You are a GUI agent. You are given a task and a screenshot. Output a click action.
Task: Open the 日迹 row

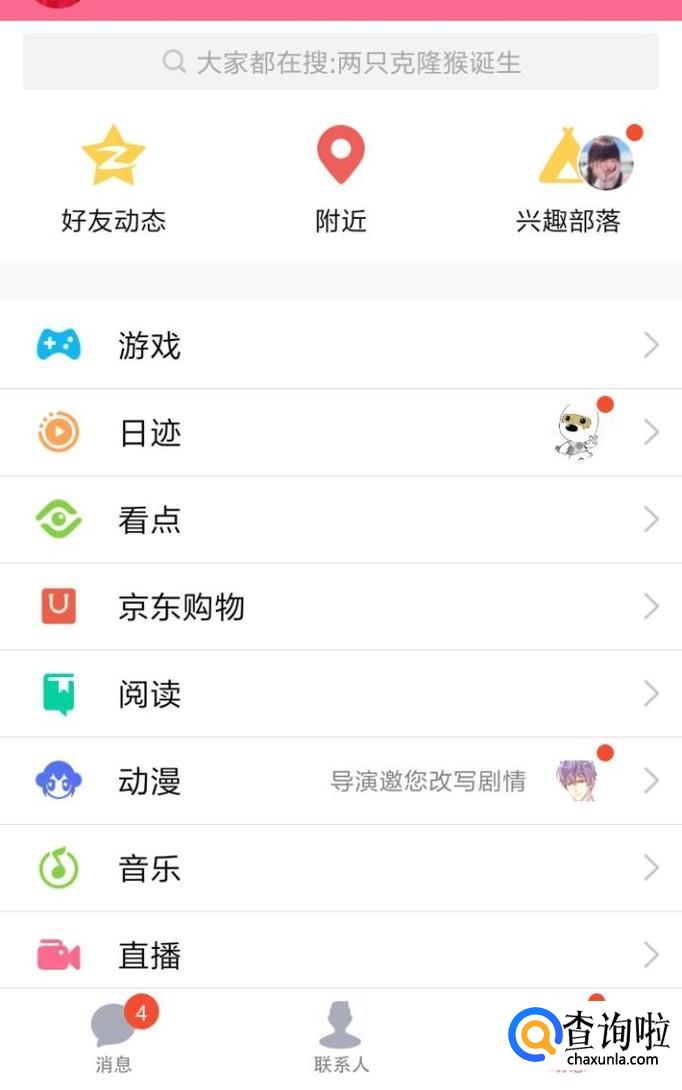pyautogui.click(x=340, y=433)
